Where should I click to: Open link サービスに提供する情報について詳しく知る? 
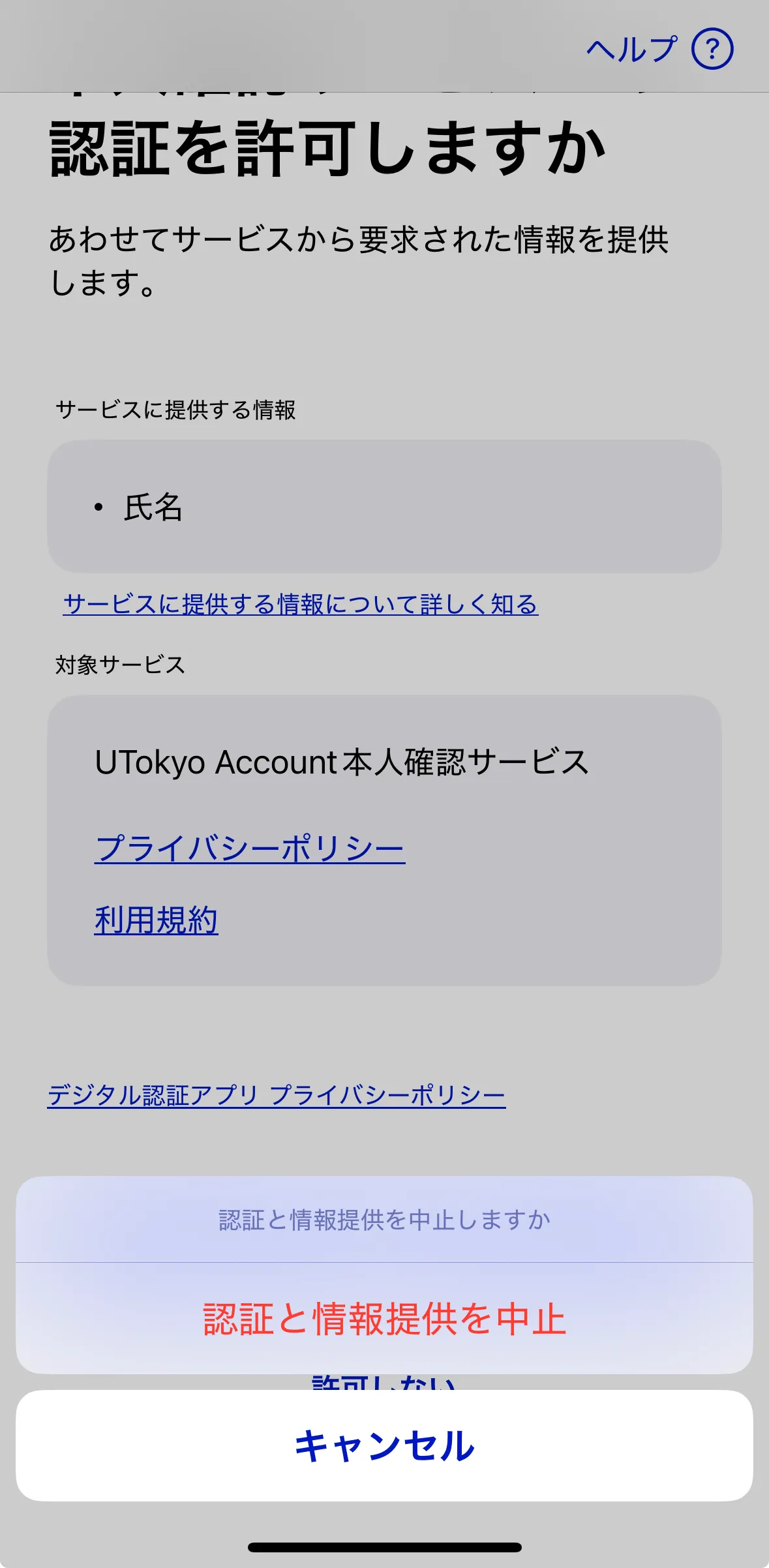(300, 604)
